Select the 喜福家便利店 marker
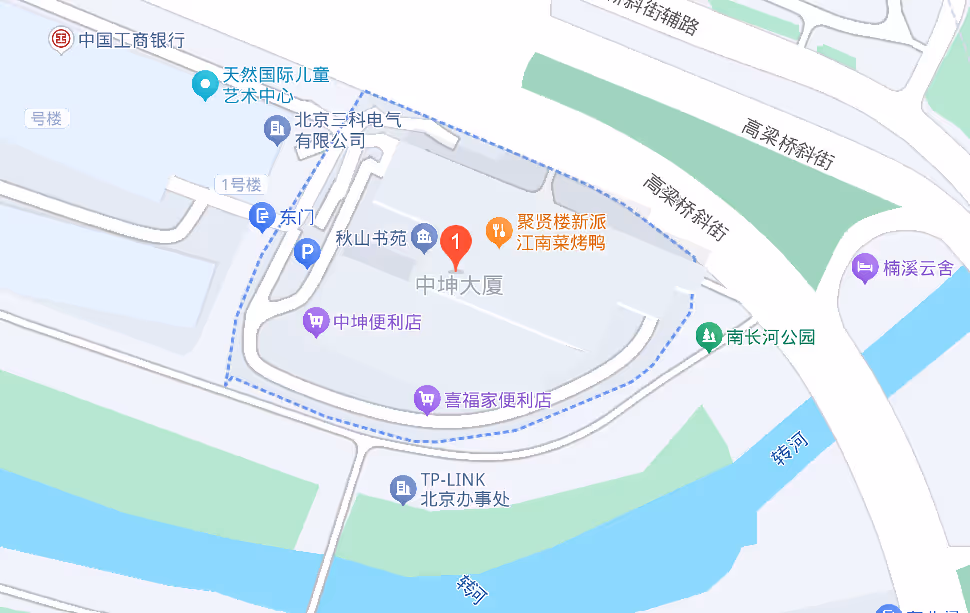 click(427, 399)
